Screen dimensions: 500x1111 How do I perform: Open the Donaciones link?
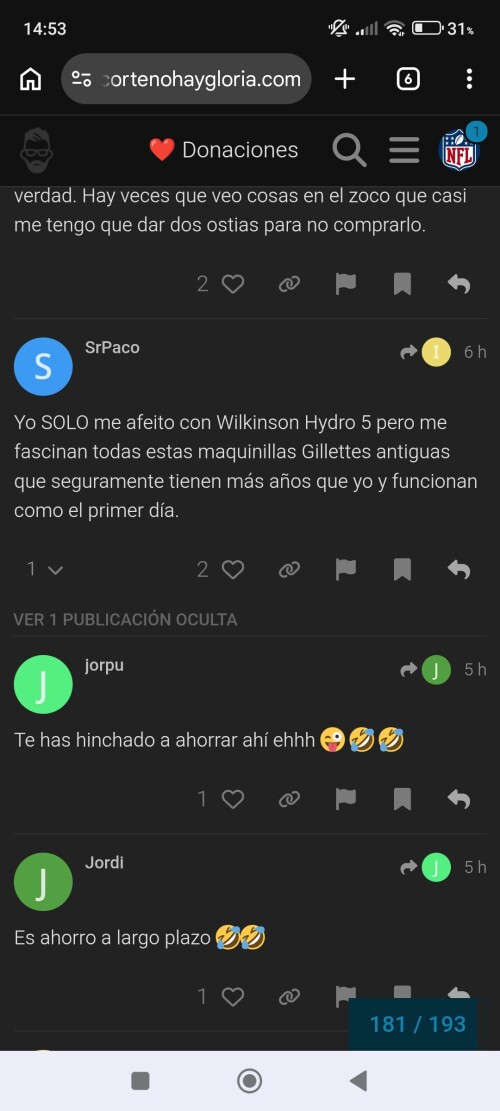224,150
